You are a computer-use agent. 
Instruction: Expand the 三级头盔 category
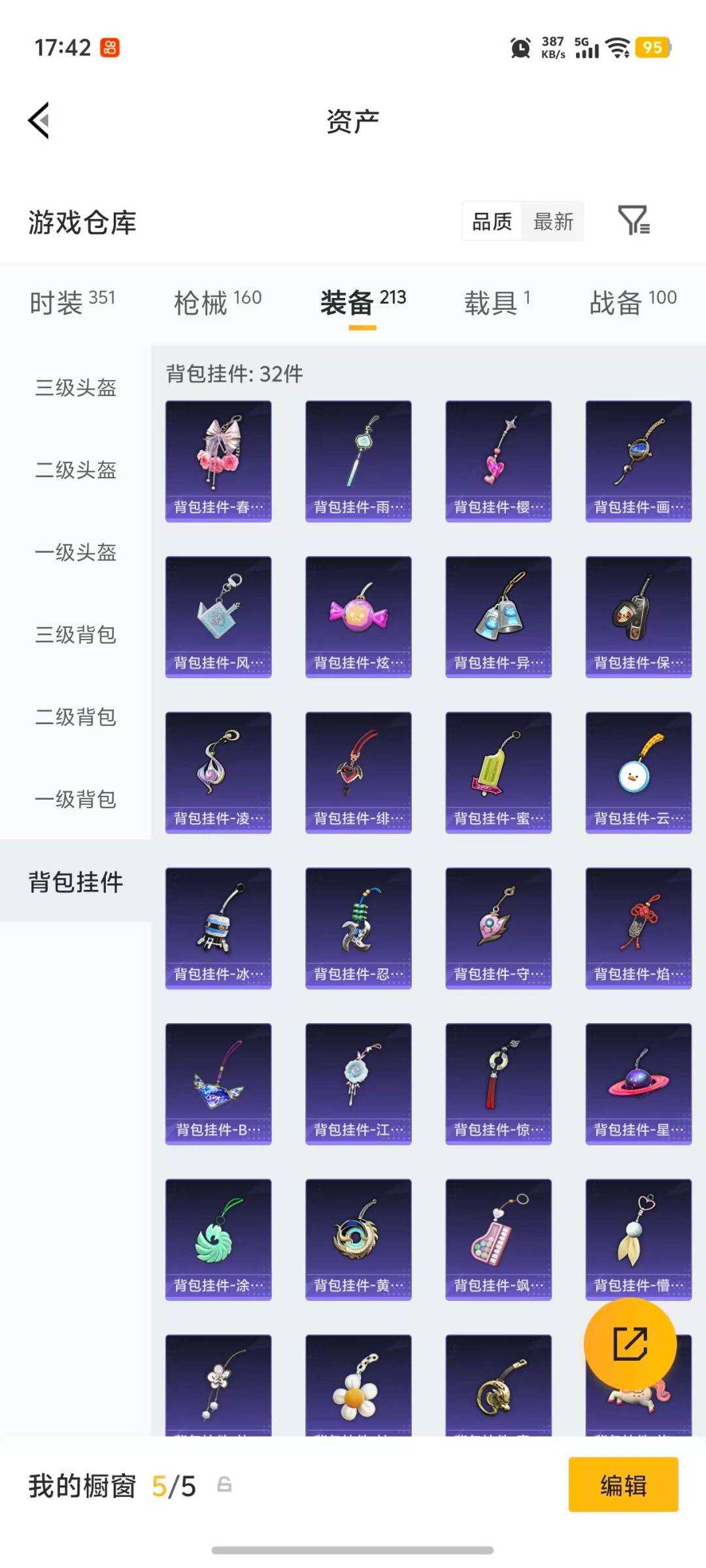(75, 388)
